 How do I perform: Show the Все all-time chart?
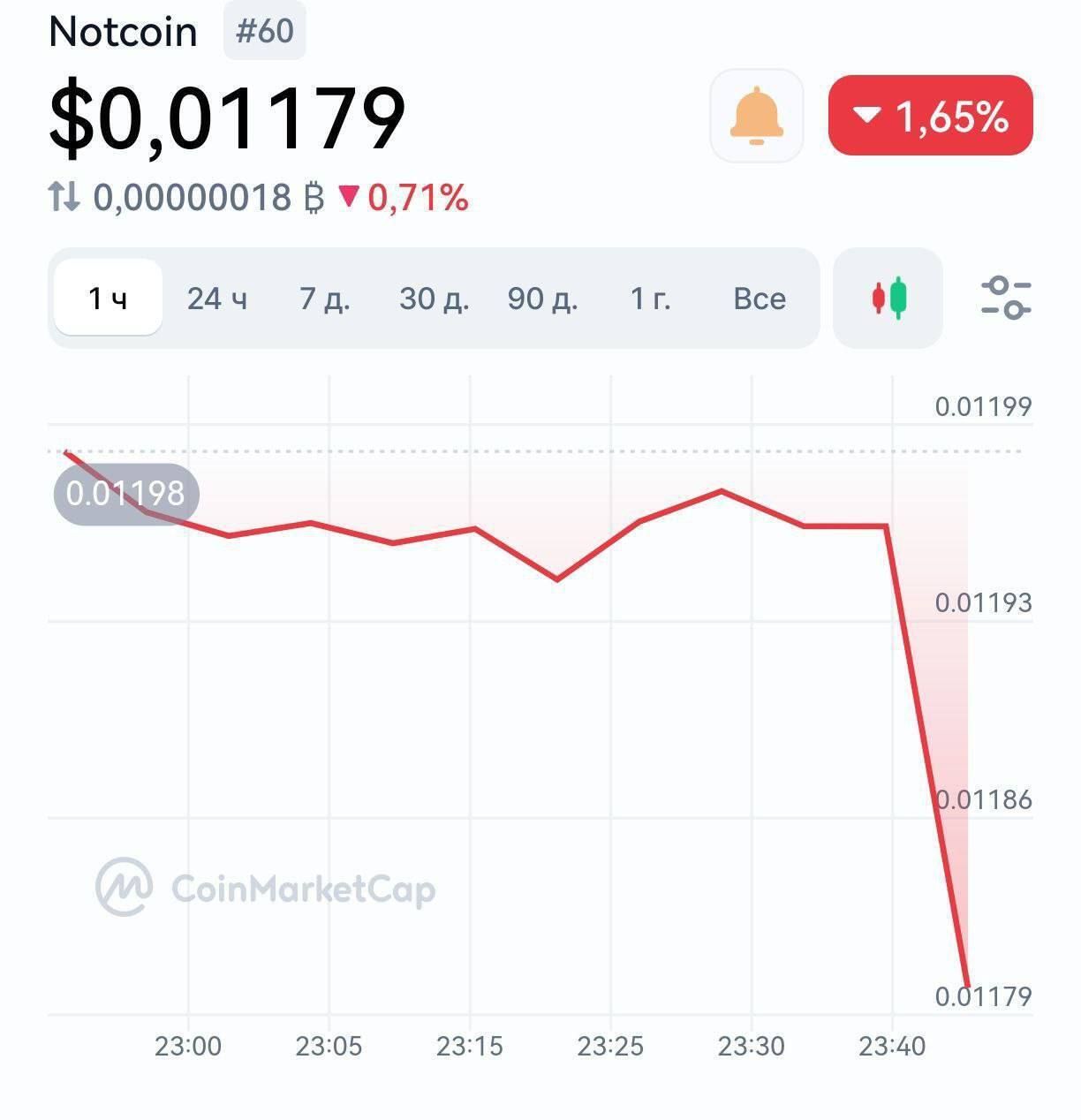759,299
